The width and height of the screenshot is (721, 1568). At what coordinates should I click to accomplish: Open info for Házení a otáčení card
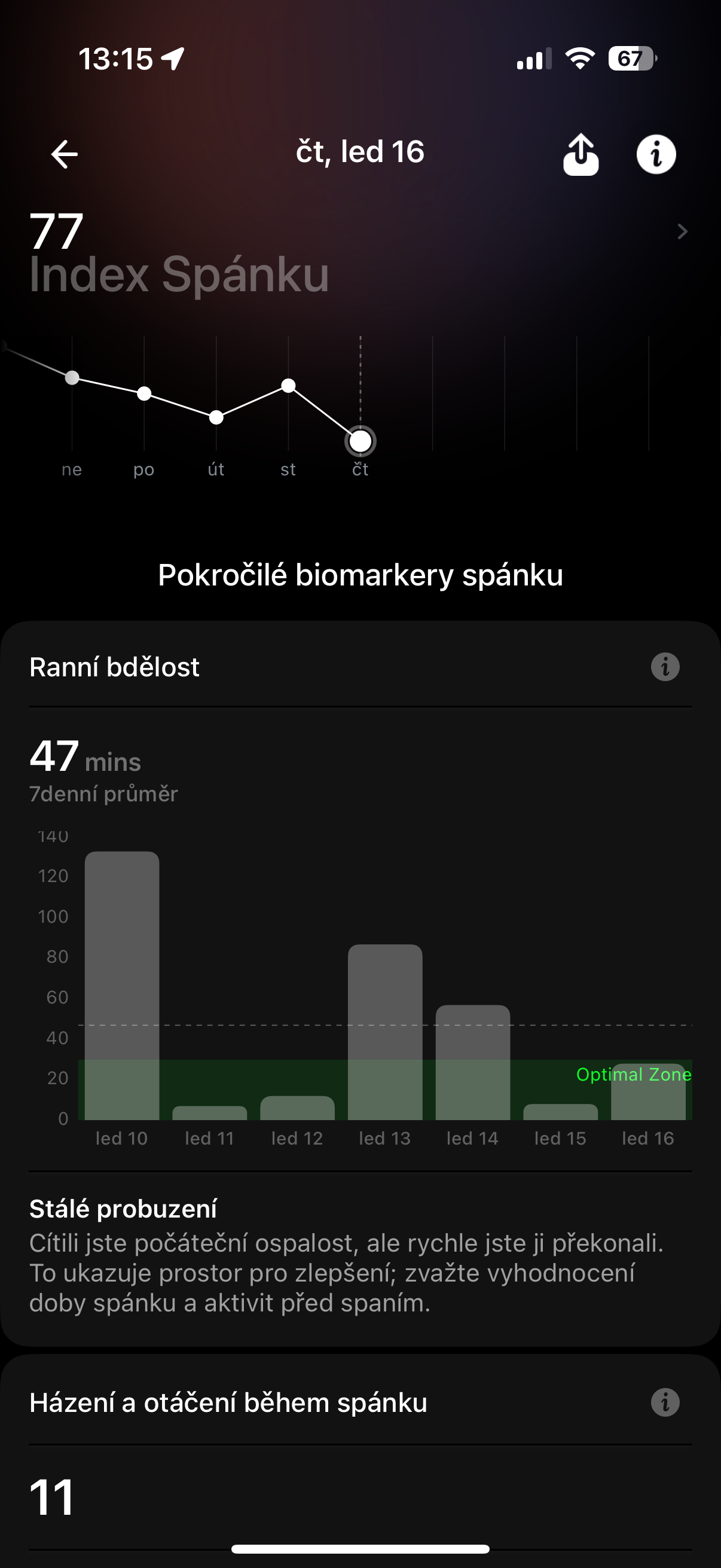click(x=664, y=1402)
